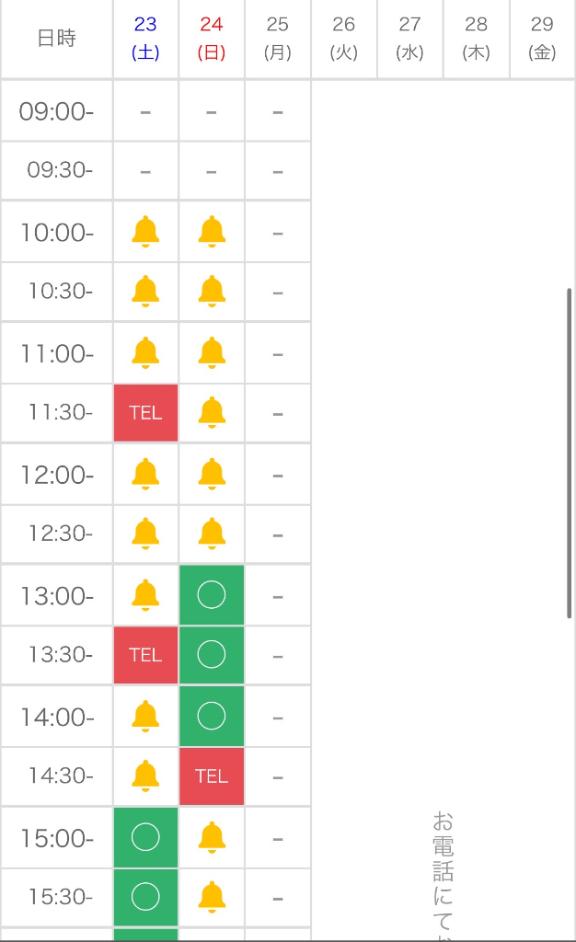Open the TEL slot at 13:30 Saturday 23
Image resolution: width=576 pixels, height=942 pixels.
click(x=145, y=655)
